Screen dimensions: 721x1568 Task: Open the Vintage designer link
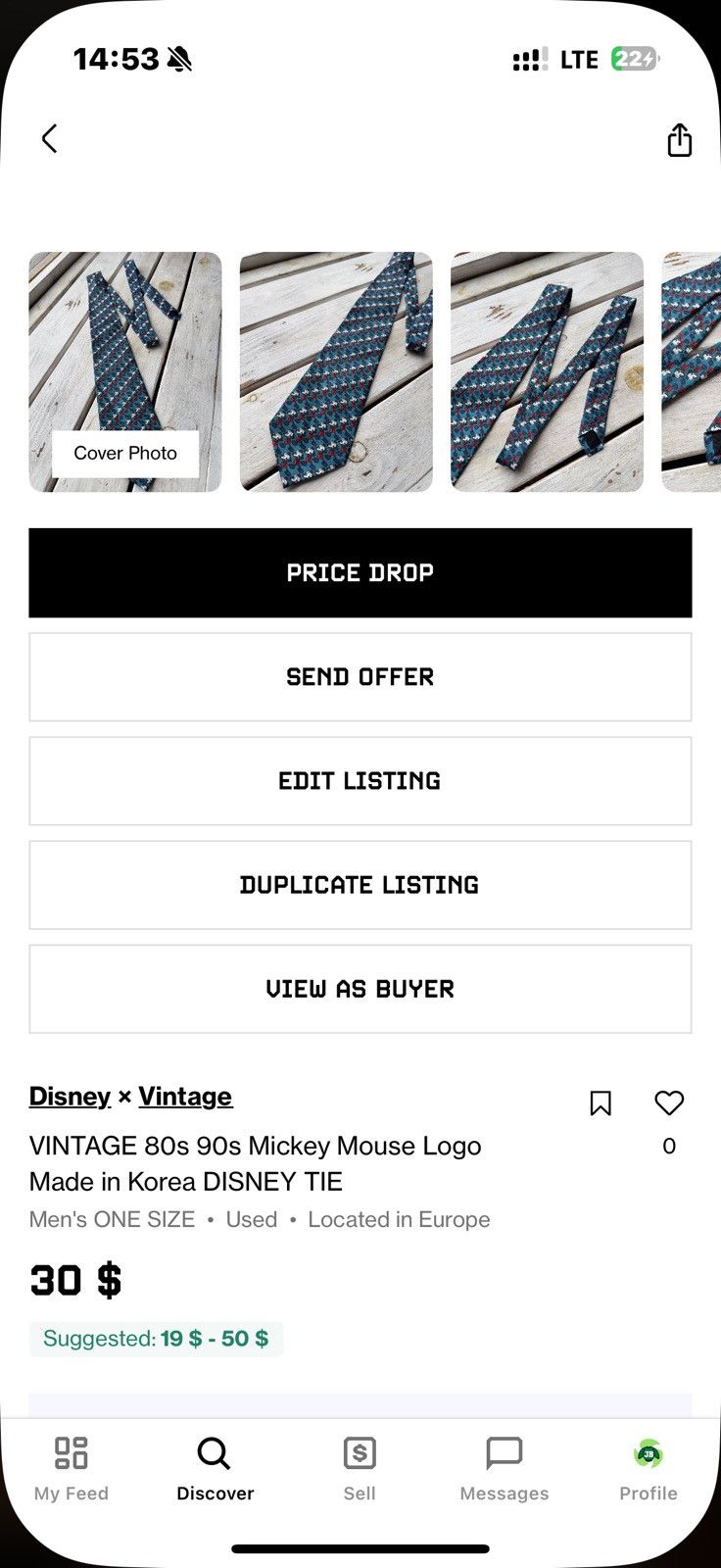pos(185,1097)
